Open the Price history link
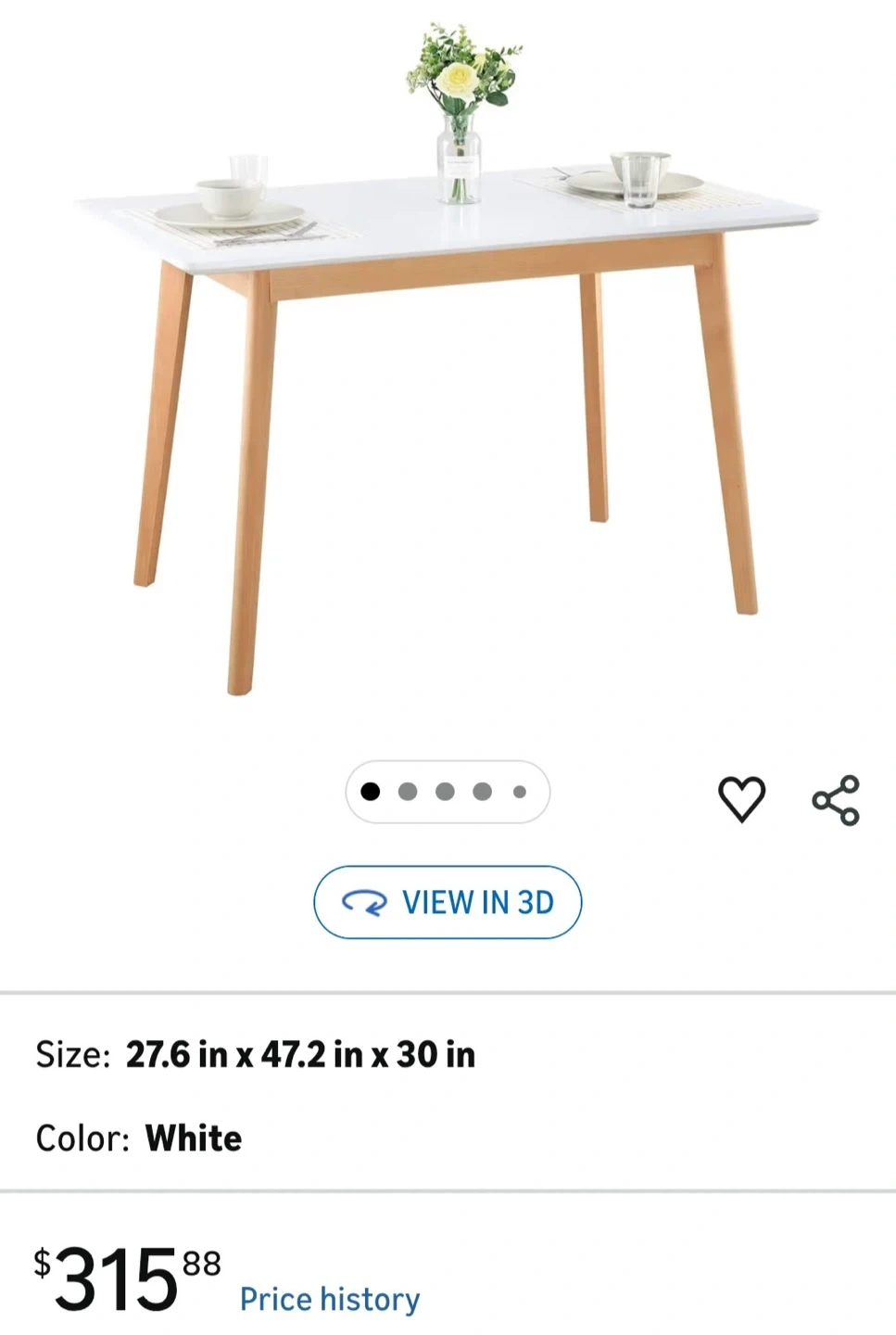Viewport: 896px width, 1335px height. pyautogui.click(x=330, y=1299)
